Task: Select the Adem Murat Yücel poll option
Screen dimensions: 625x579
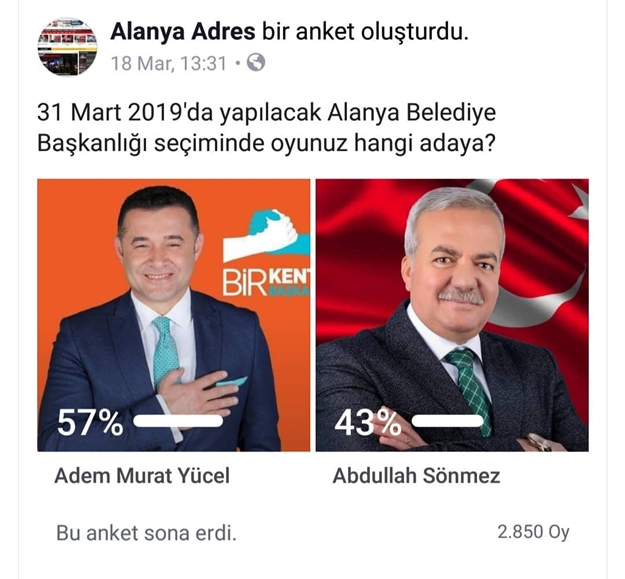Action: click(173, 314)
